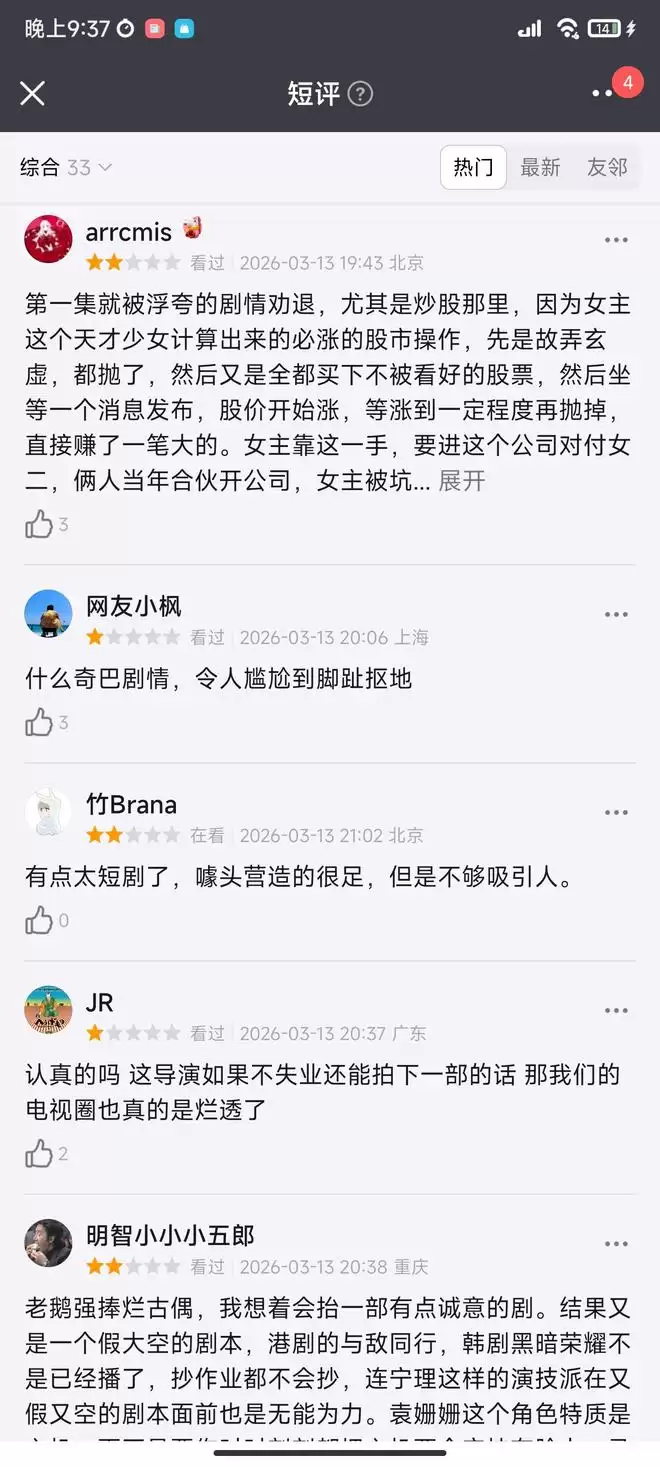Switch to the 热门 tab
This screenshot has height=1467, width=660.
tap(473, 167)
